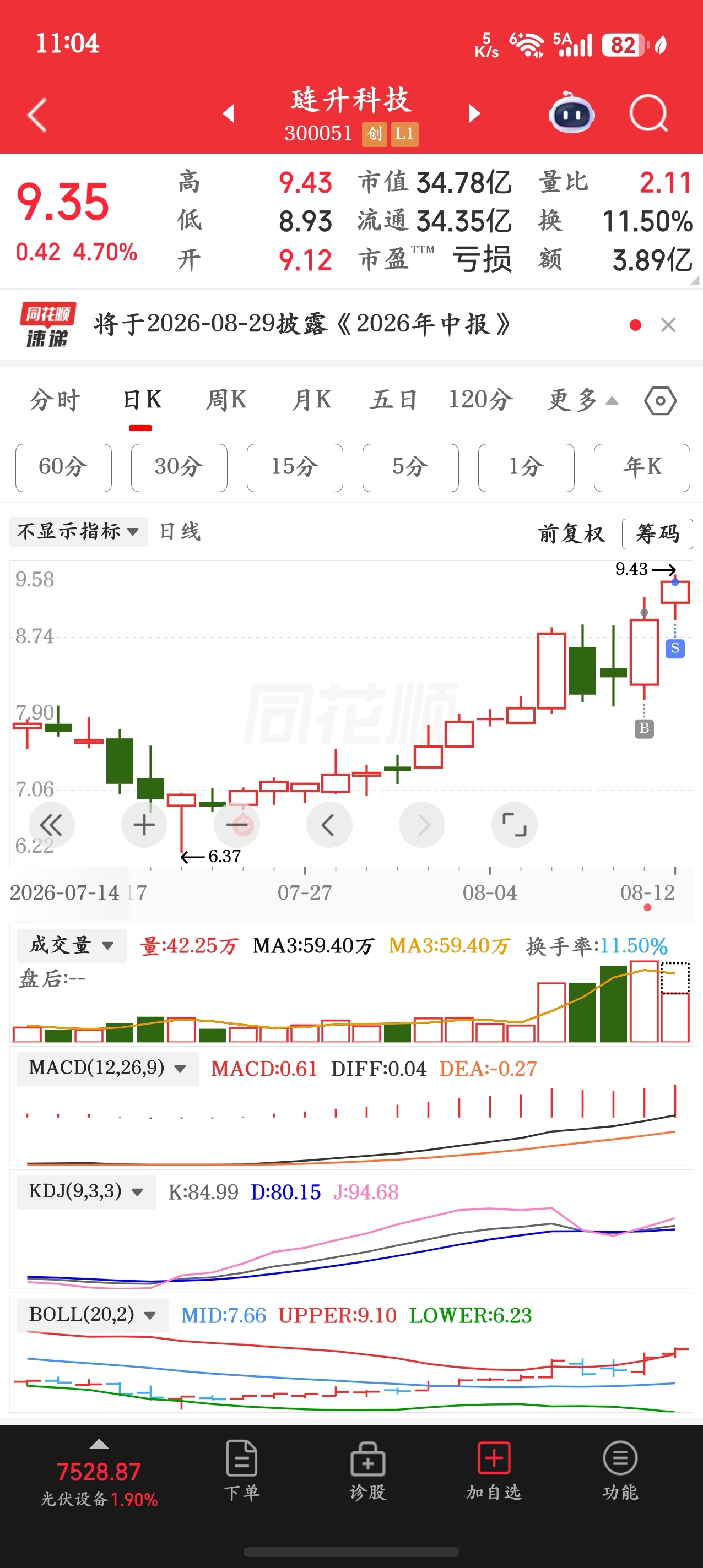The image size is (703, 1568).
Task: Zoom in the K-line with plus
Action: coord(144,825)
